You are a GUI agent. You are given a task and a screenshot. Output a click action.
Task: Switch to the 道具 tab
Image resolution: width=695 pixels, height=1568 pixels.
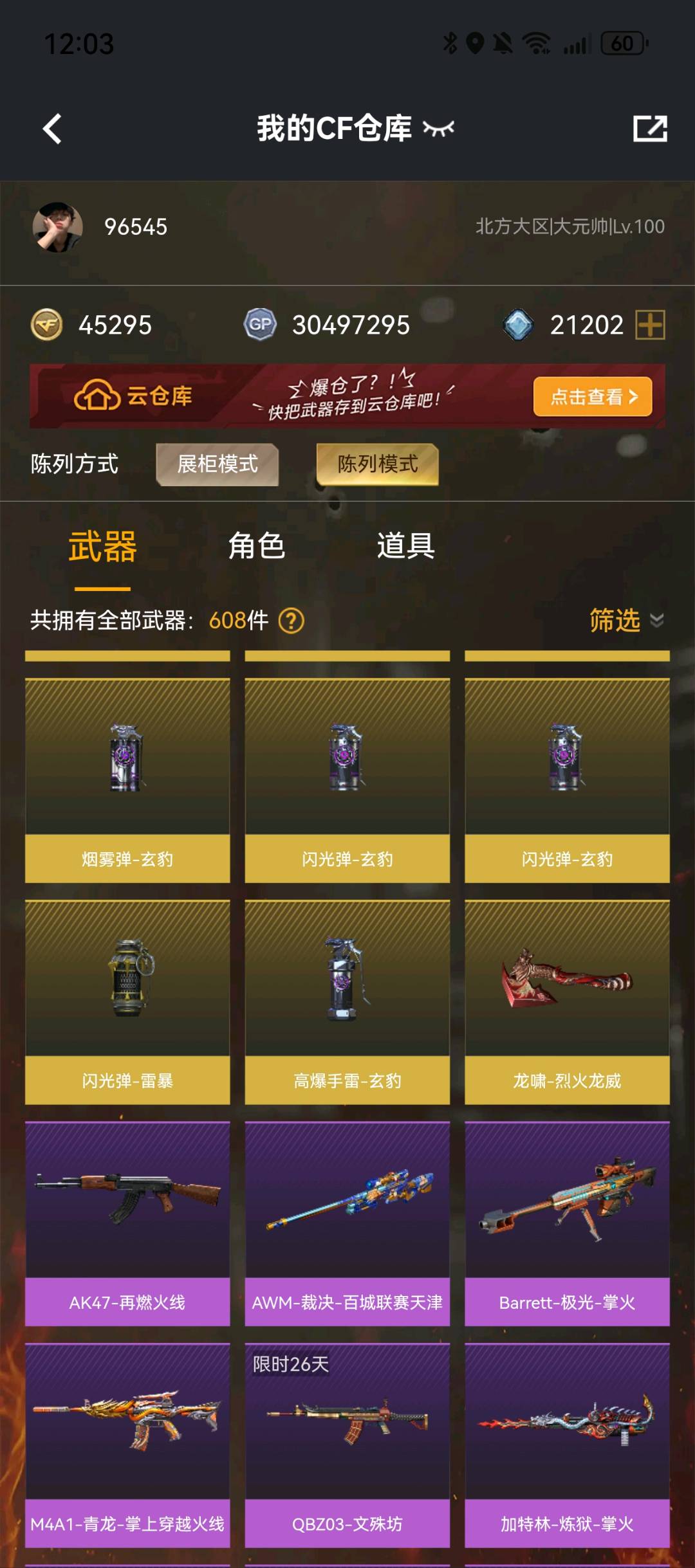405,547
